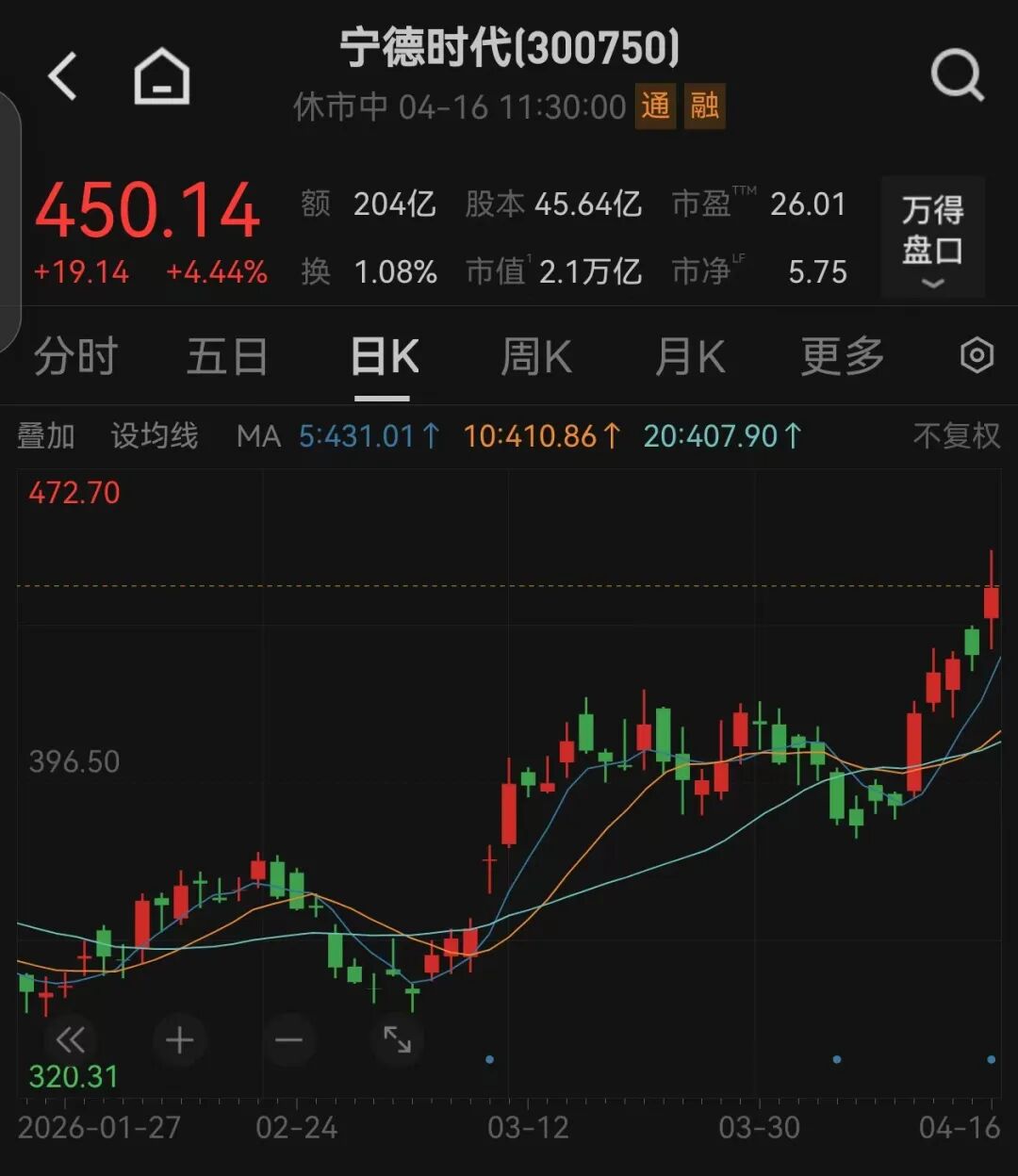Switch to the 周K weekly chart tab
This screenshot has height=1176, width=1018.
[535, 356]
